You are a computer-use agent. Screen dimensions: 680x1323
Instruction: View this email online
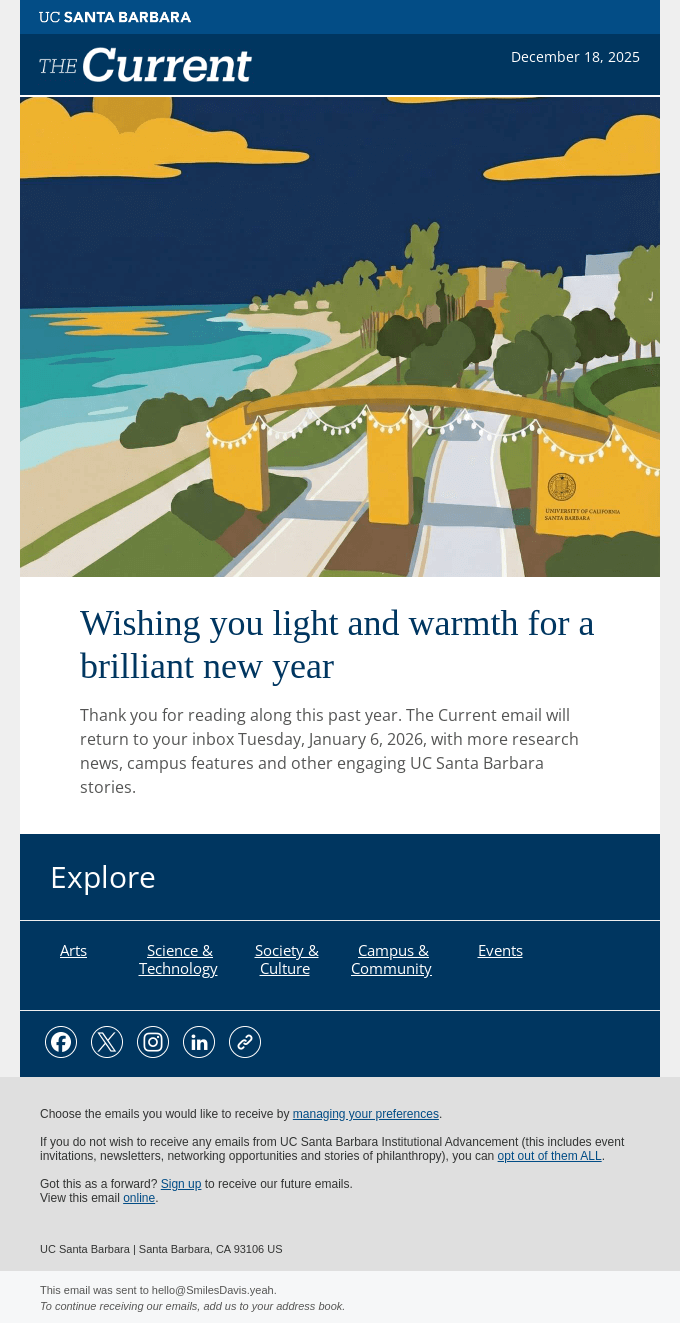139,1198
